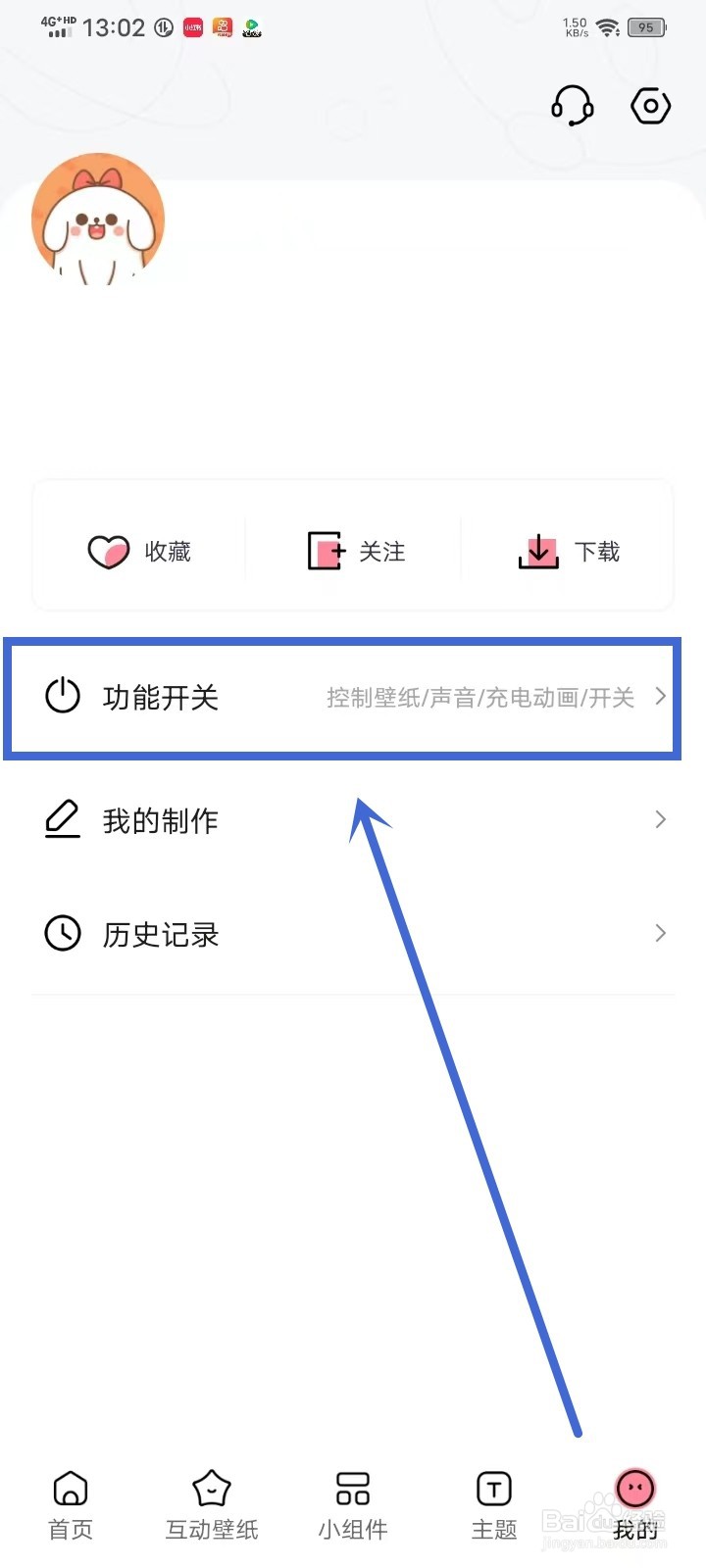Click the heart icon beside 收藏
Viewport: 706px width, 1568px height.
pos(109,551)
